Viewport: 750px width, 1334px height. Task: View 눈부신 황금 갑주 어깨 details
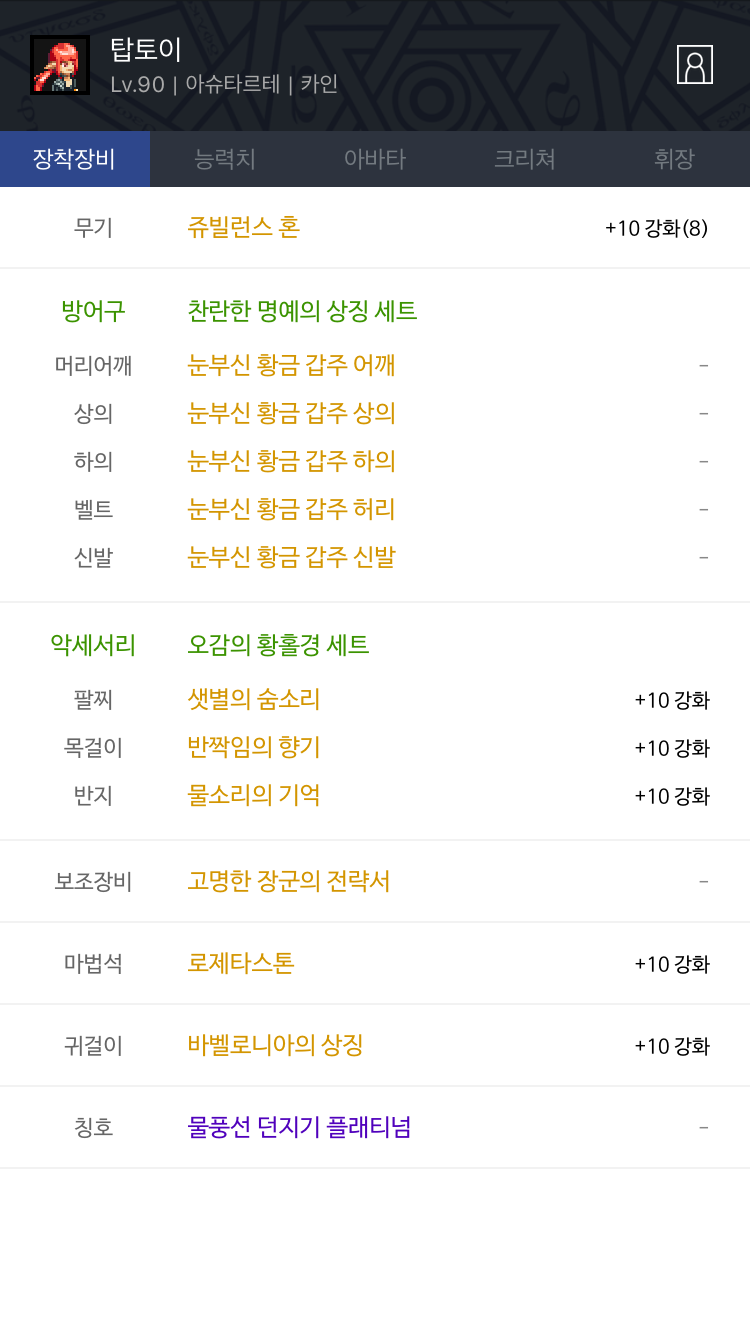click(x=291, y=365)
